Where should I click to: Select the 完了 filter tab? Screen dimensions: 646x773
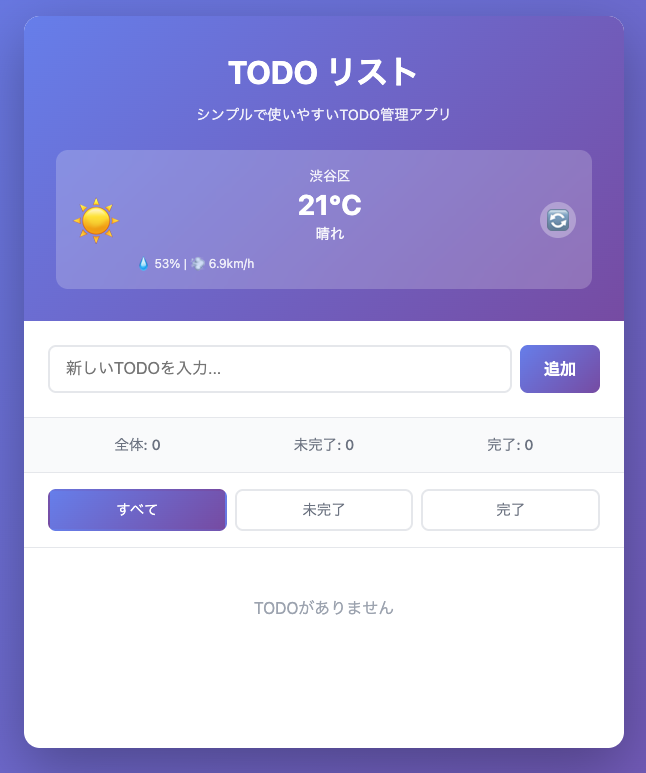coord(510,510)
